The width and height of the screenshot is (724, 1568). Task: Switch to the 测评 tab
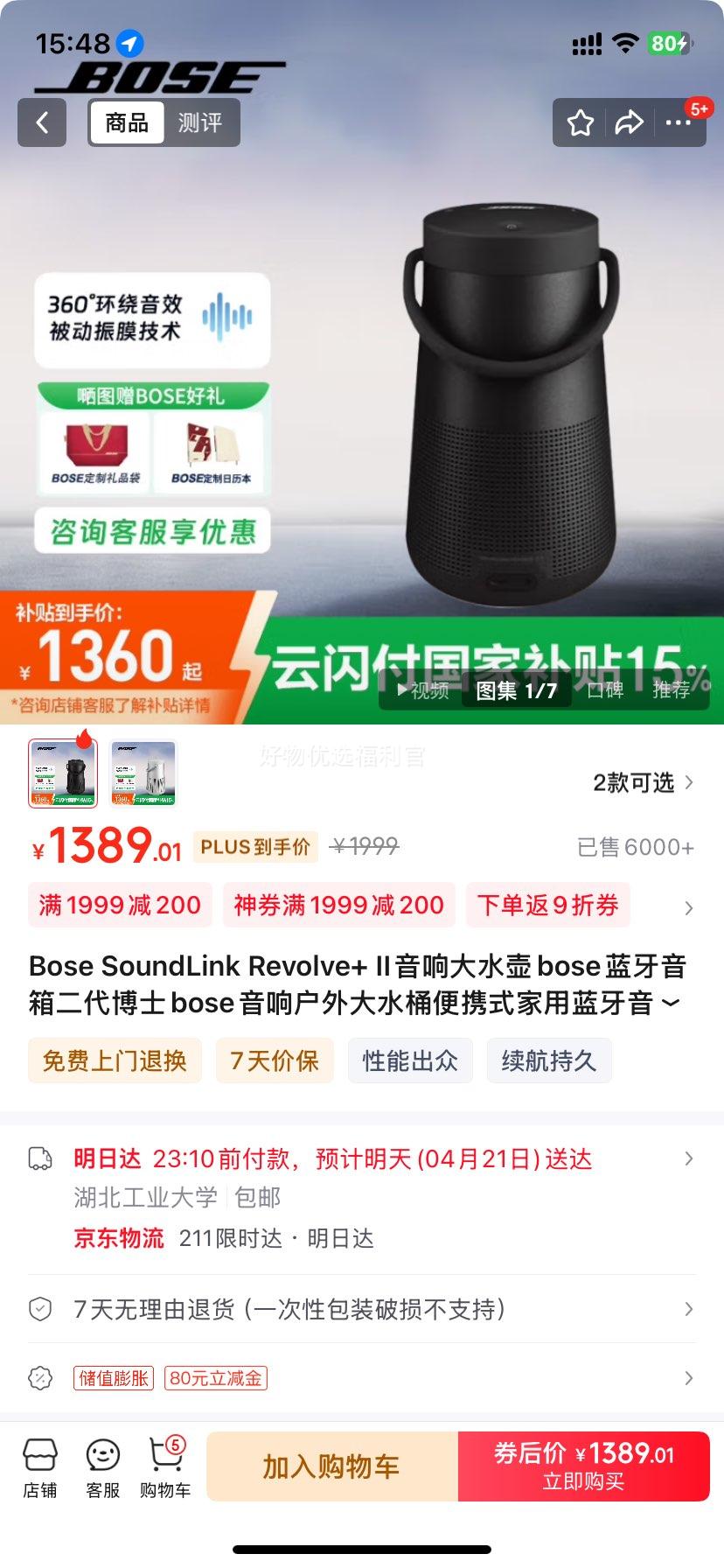click(x=202, y=122)
